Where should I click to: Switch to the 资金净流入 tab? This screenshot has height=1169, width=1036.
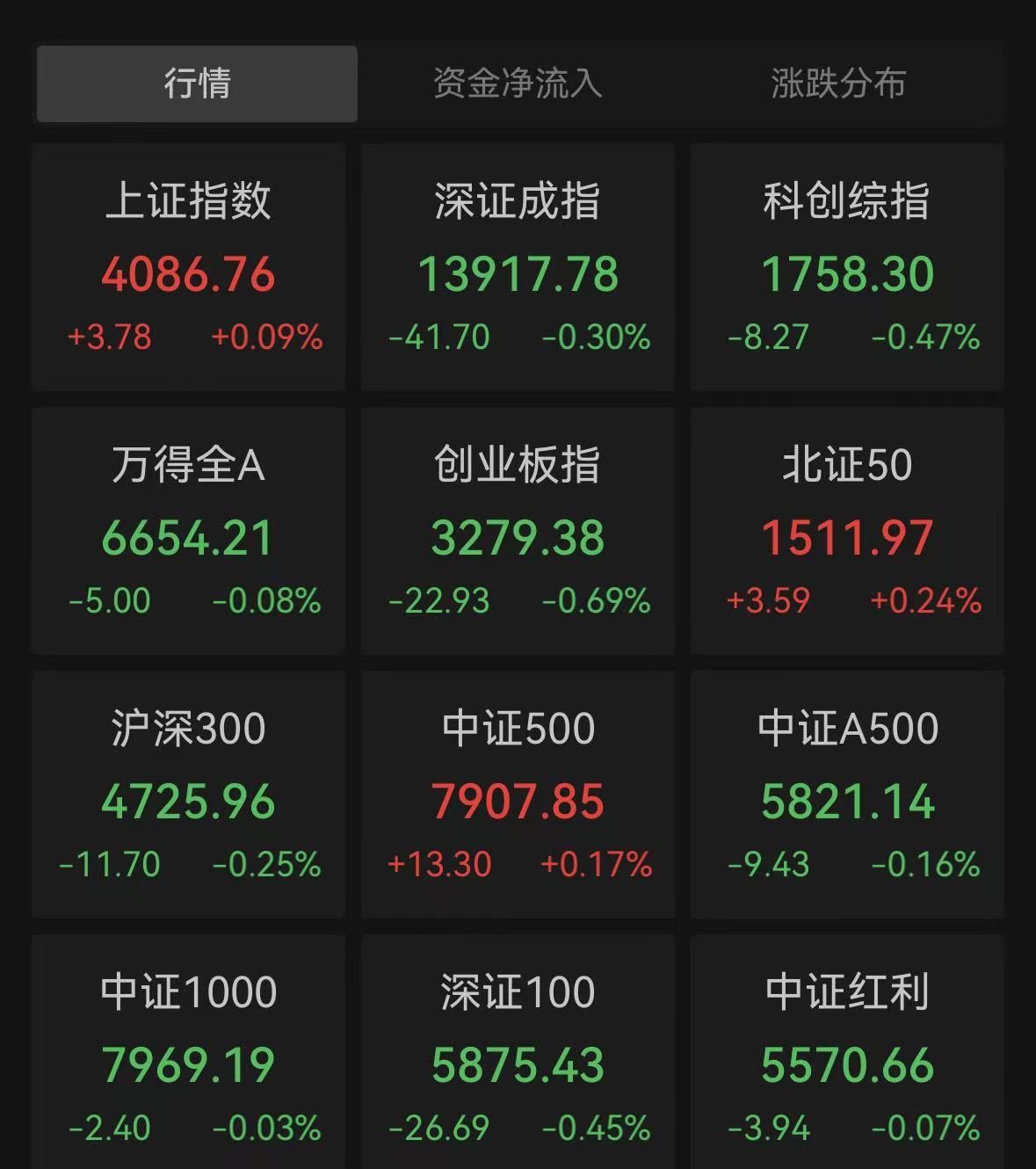point(518,83)
